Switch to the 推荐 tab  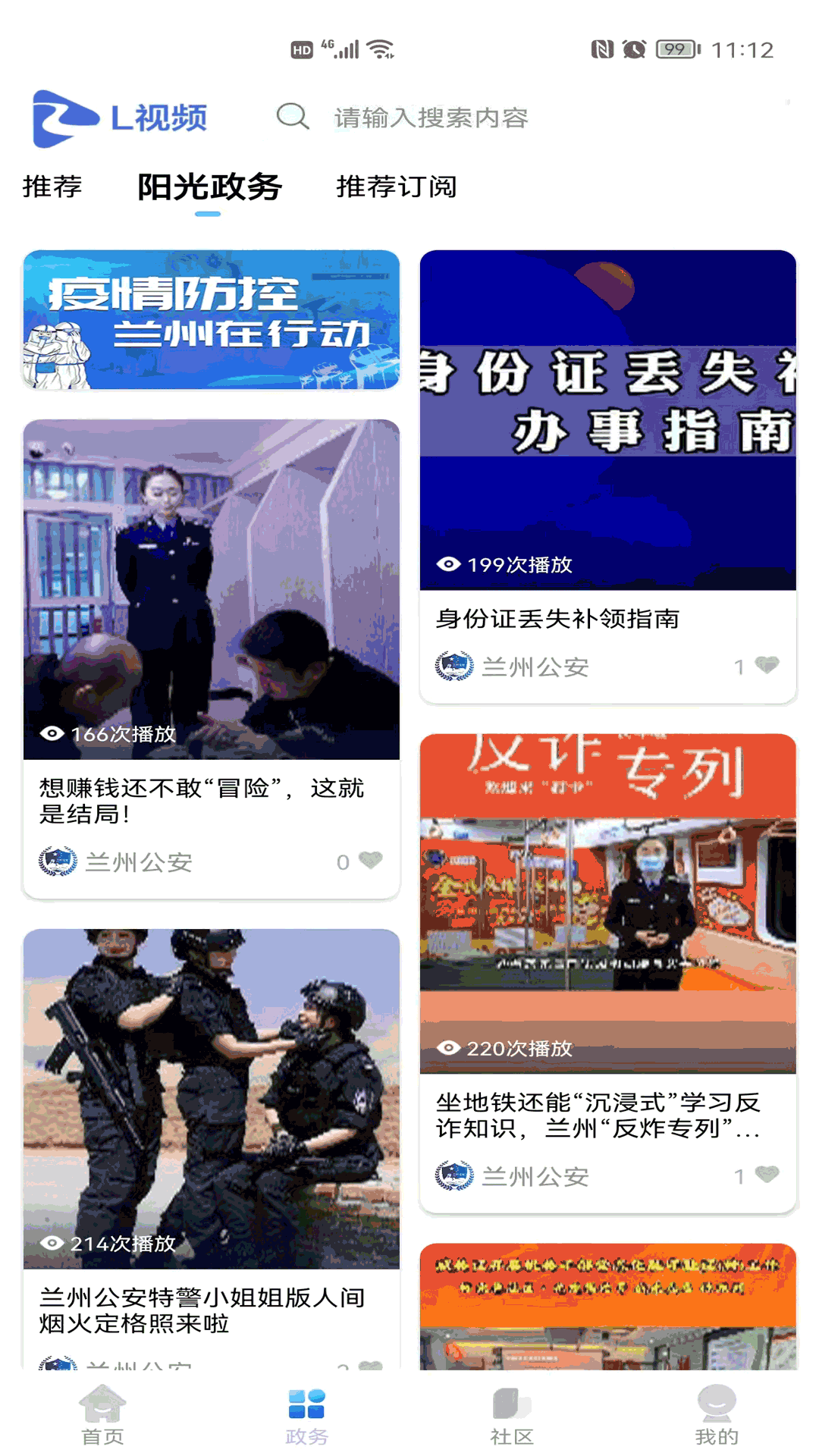(53, 186)
